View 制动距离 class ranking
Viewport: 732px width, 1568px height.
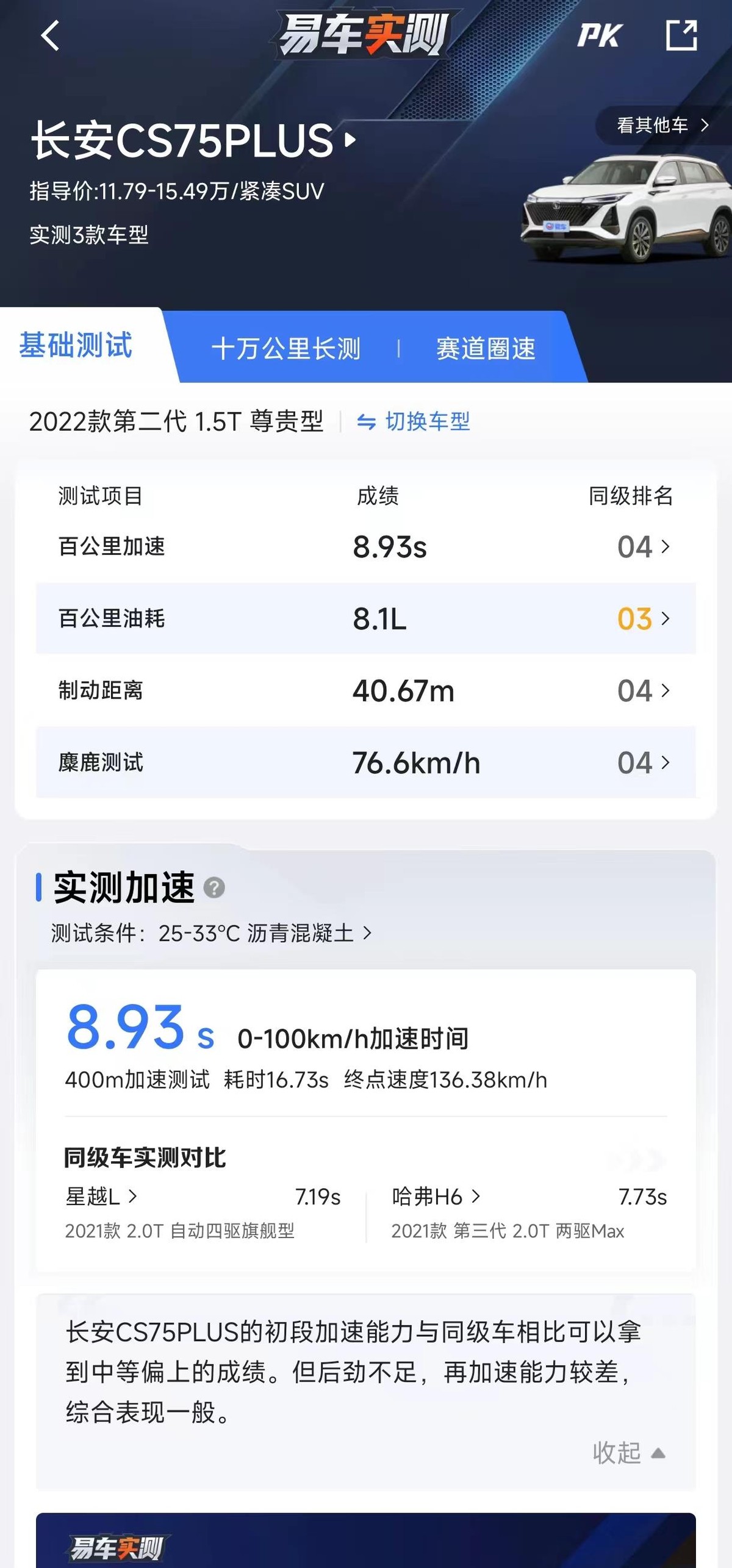click(x=644, y=690)
